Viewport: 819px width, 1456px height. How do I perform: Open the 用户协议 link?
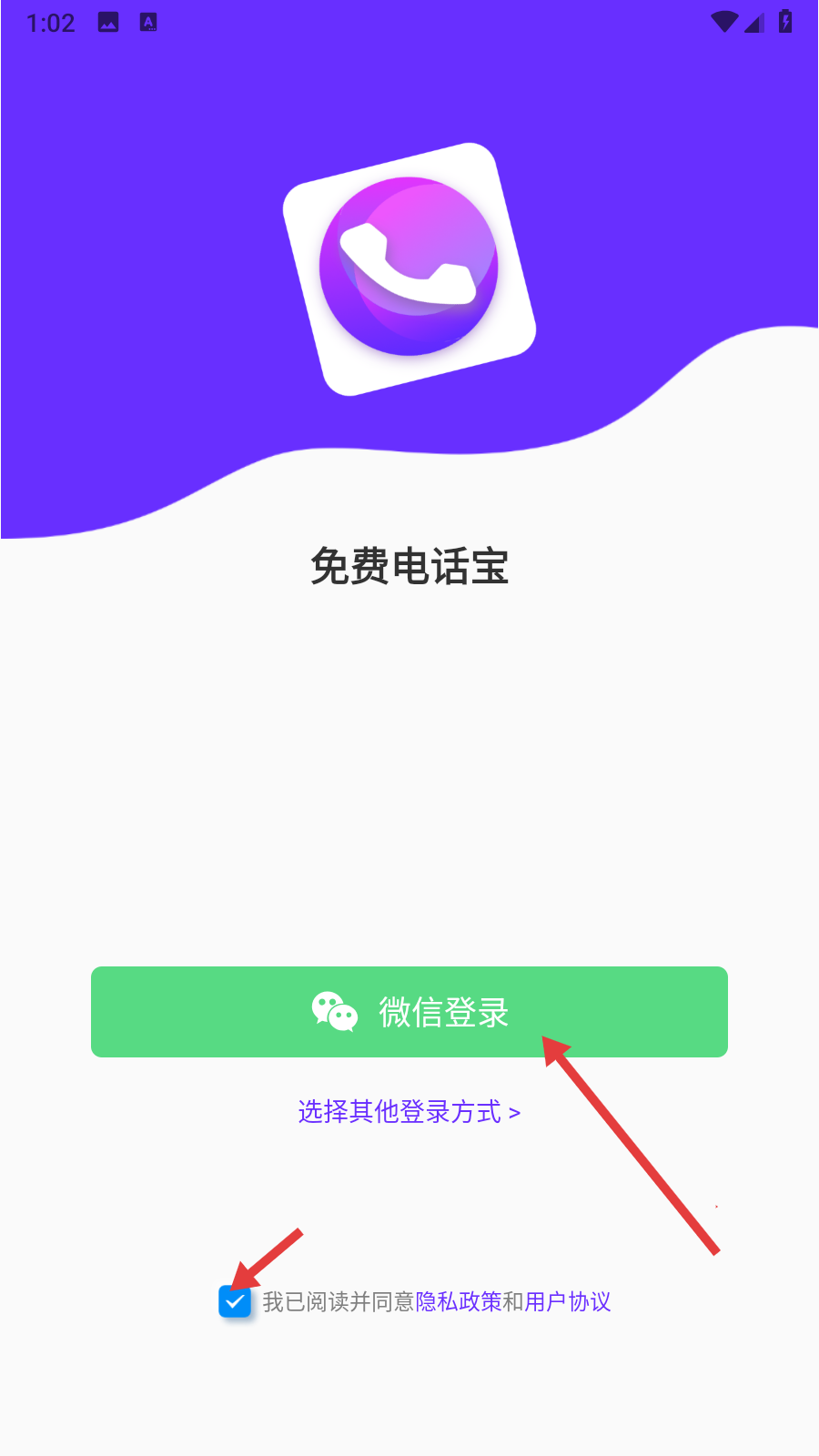coord(568,1302)
